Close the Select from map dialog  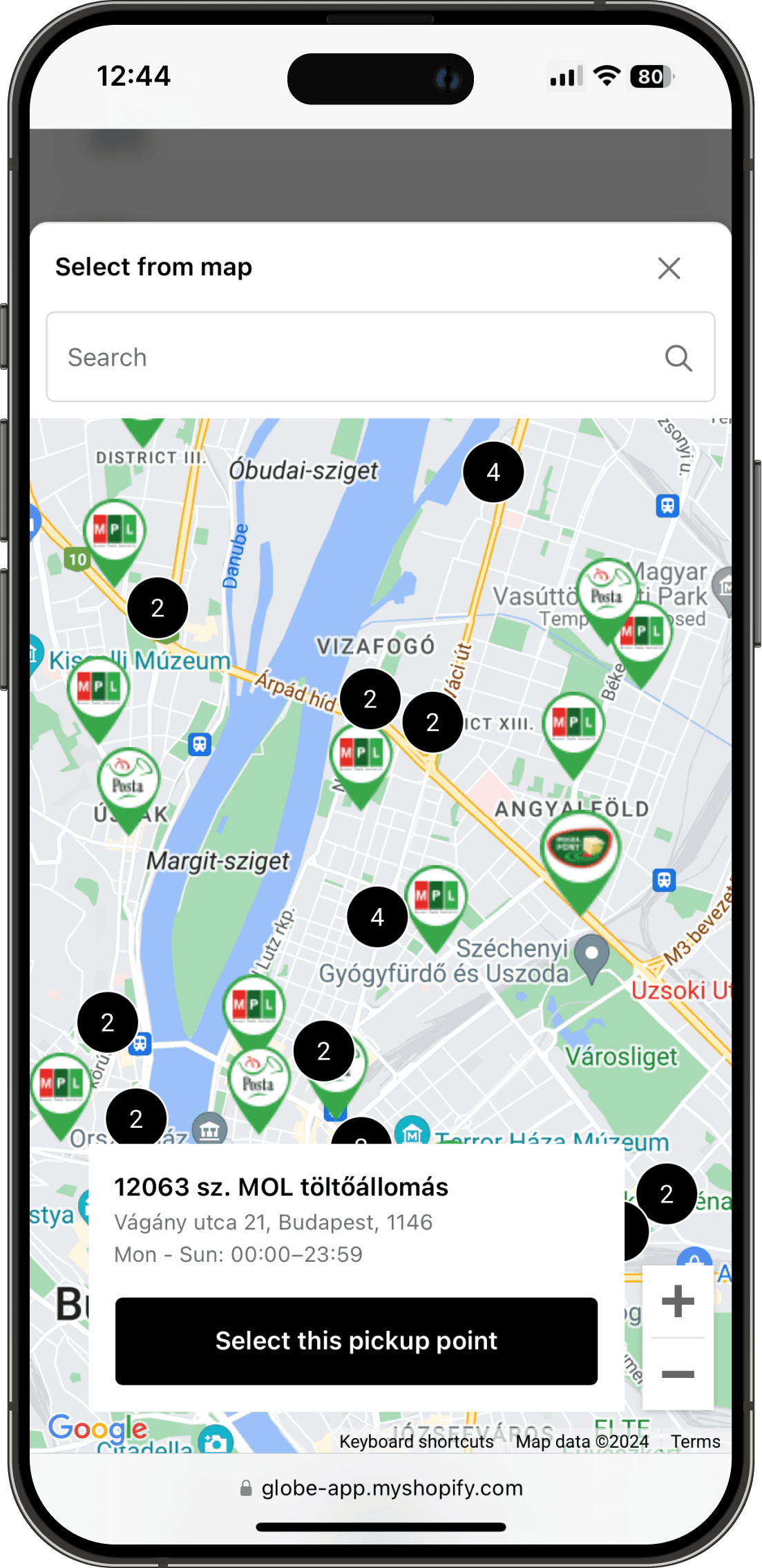(669, 268)
